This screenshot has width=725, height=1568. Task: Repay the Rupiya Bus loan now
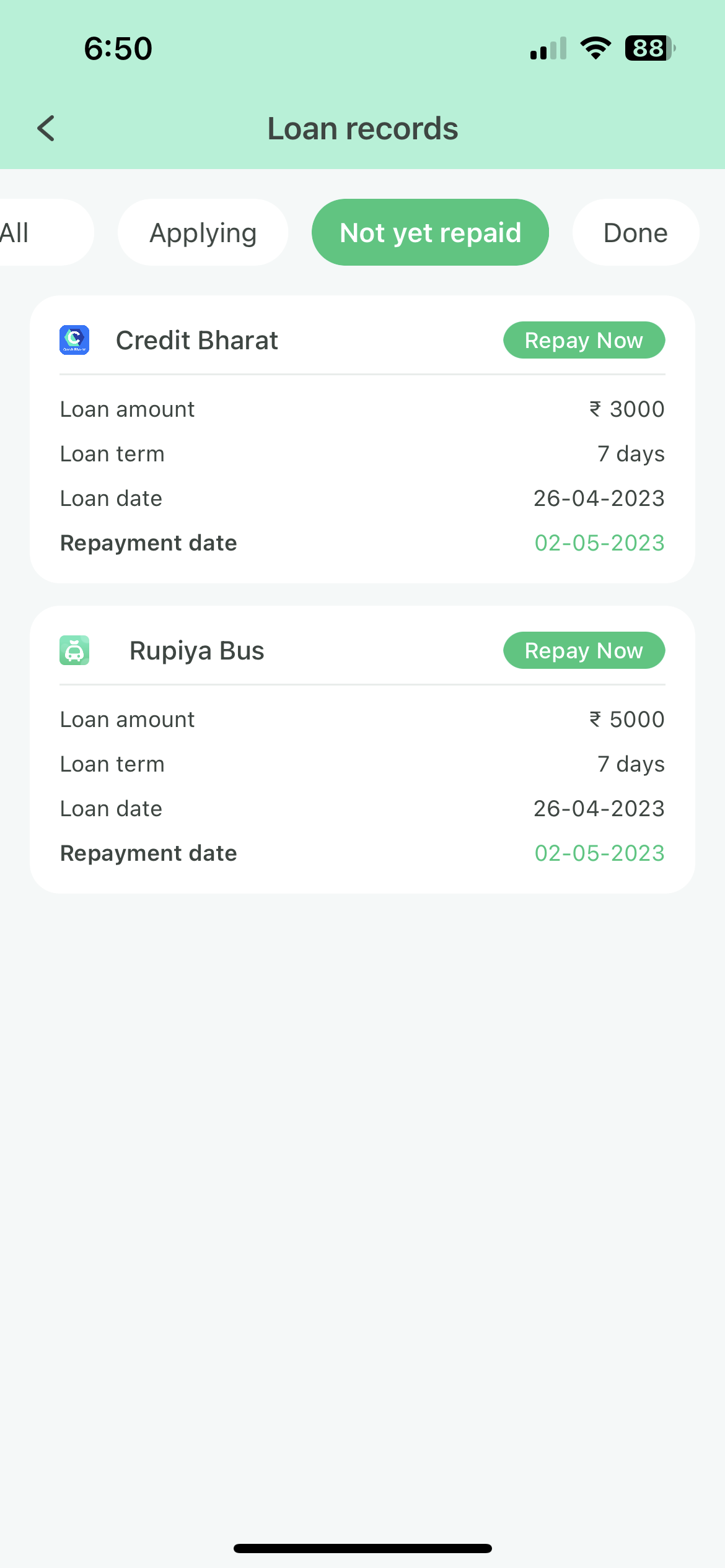tap(584, 650)
